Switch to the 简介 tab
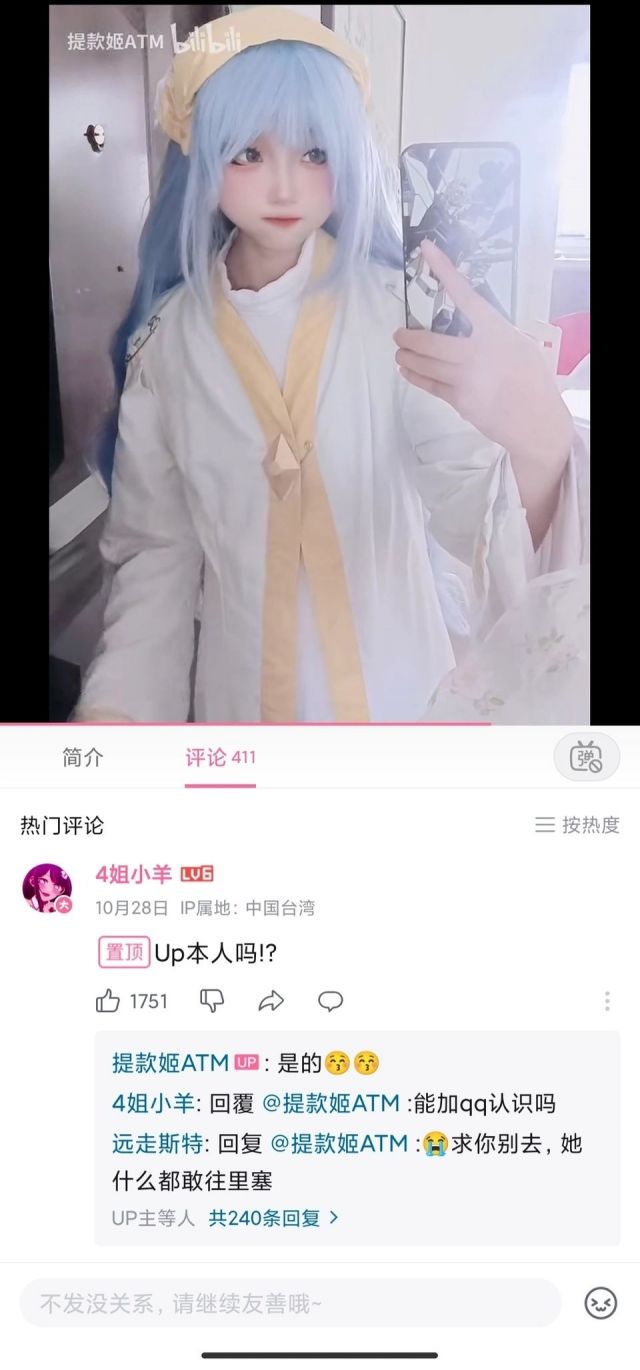 82,758
